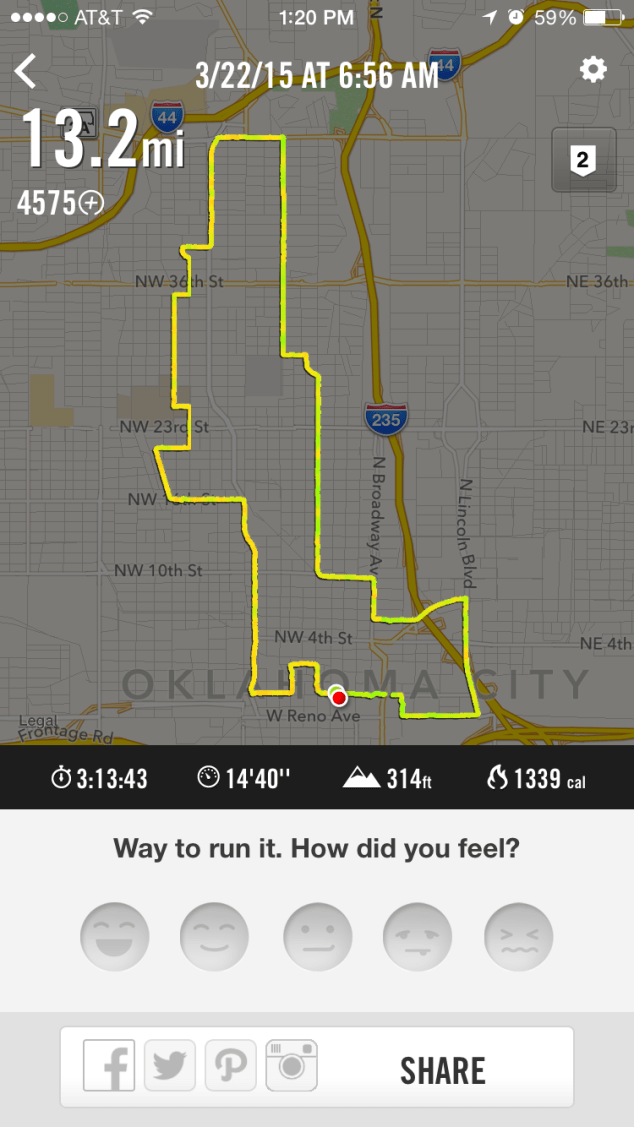Select the big grin happiest face
This screenshot has height=1127, width=634.
pyautogui.click(x=115, y=937)
